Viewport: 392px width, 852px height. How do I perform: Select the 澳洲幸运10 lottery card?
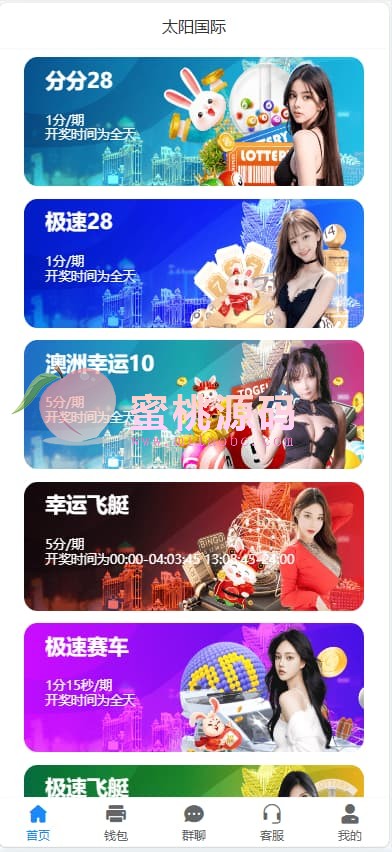click(x=194, y=404)
